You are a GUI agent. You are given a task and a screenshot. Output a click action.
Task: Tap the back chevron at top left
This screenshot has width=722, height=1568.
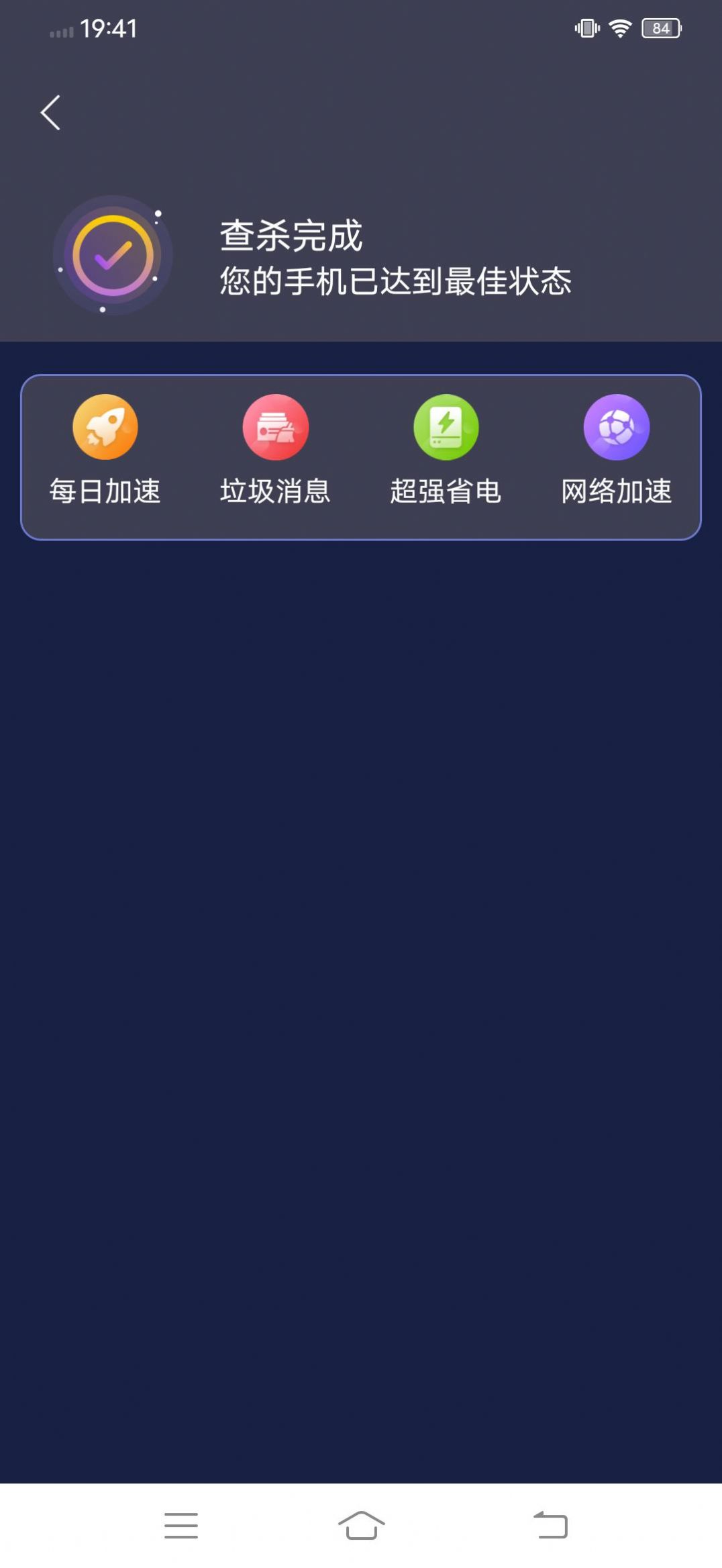50,112
